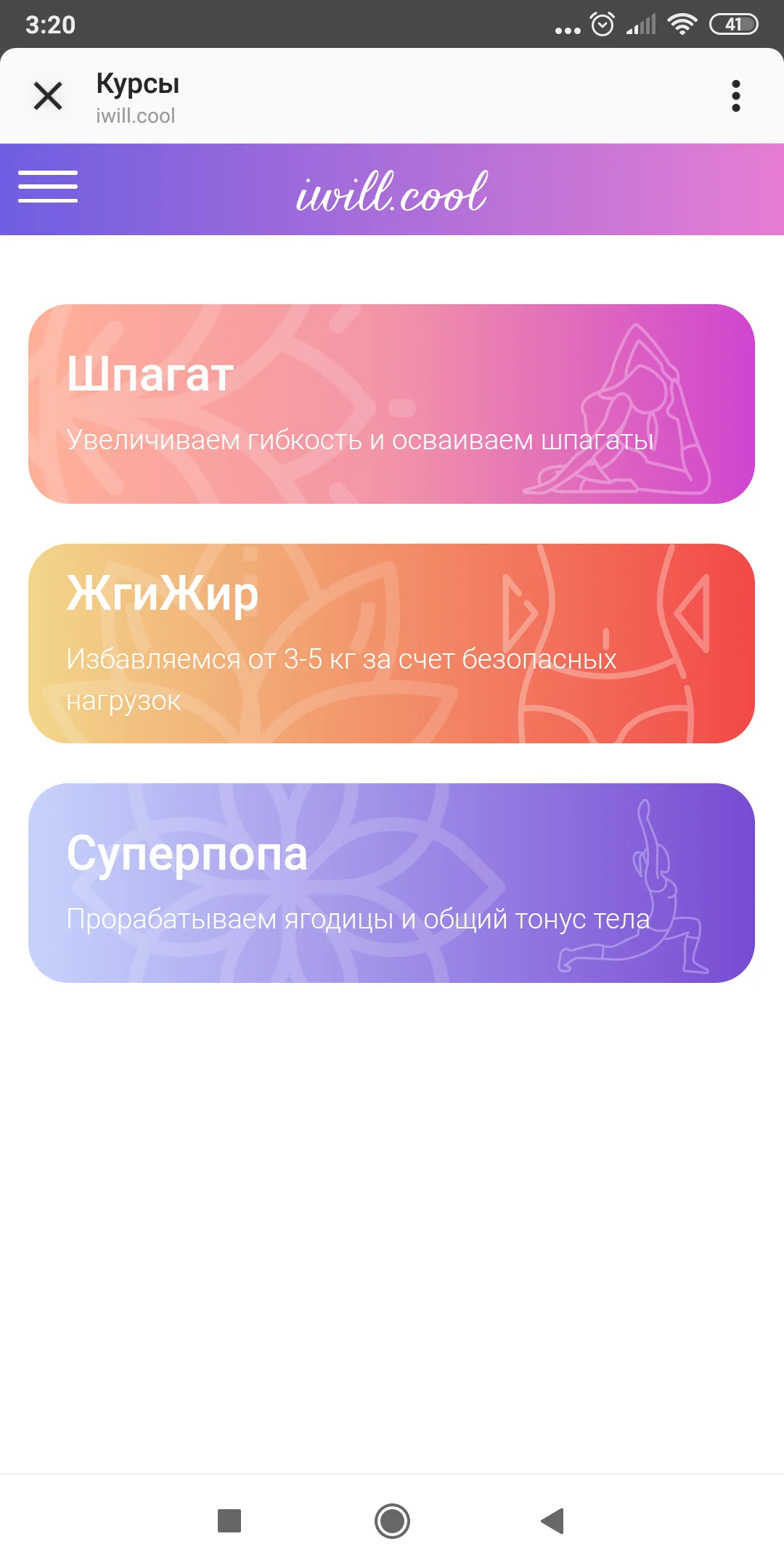Tap the battery indicator showing 41
Screen dimensions: 784x1568
[735, 24]
